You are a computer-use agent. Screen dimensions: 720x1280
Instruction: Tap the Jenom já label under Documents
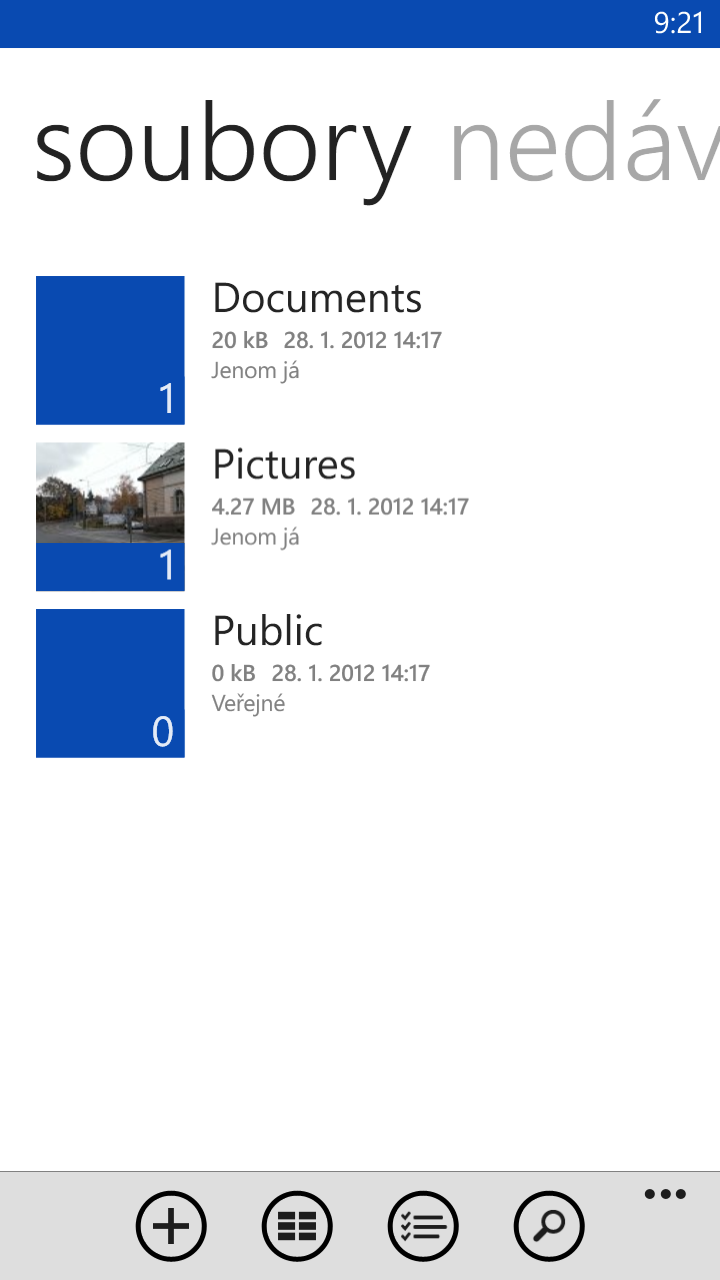point(254,370)
